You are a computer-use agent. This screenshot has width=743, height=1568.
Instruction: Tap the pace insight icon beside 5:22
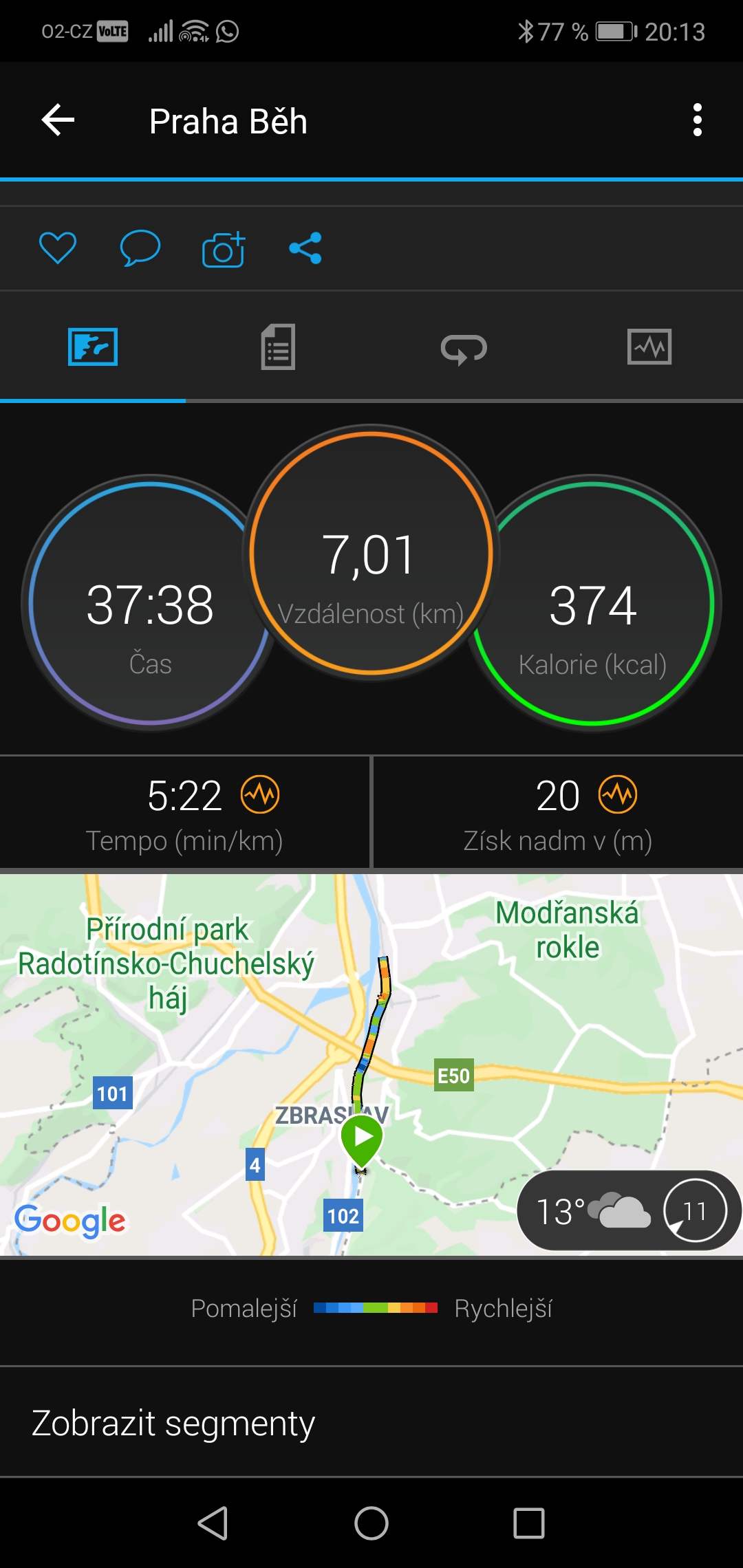coord(260,794)
